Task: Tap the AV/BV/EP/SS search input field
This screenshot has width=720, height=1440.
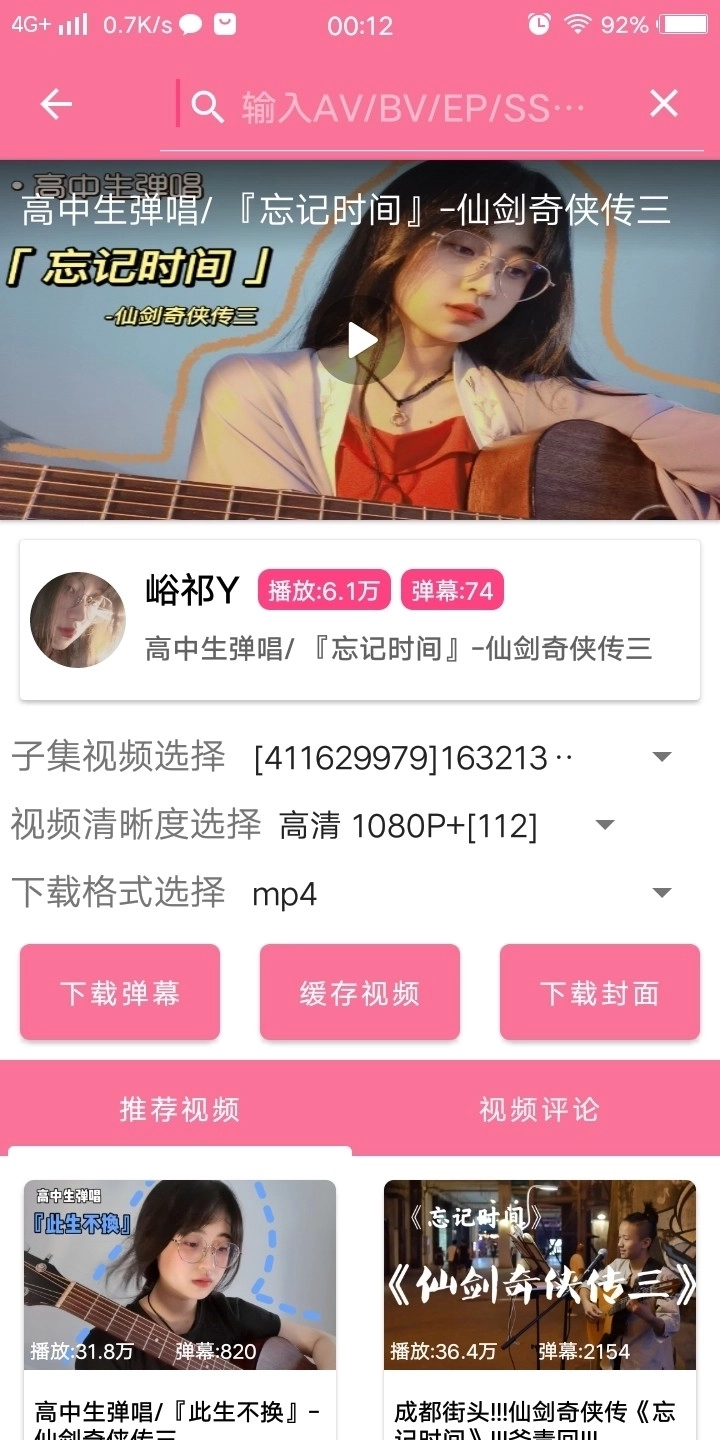Action: [x=410, y=106]
